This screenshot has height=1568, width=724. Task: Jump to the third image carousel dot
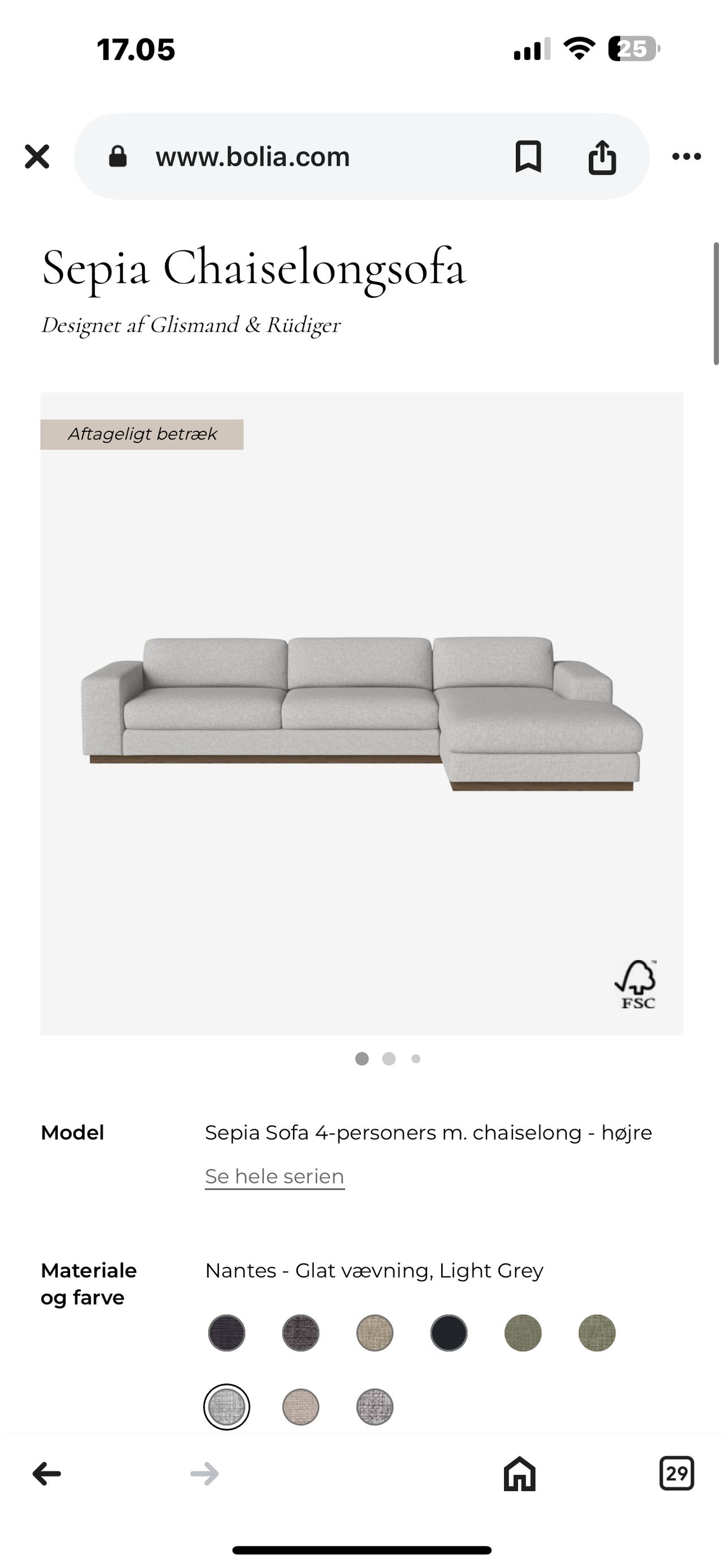[x=415, y=1059]
